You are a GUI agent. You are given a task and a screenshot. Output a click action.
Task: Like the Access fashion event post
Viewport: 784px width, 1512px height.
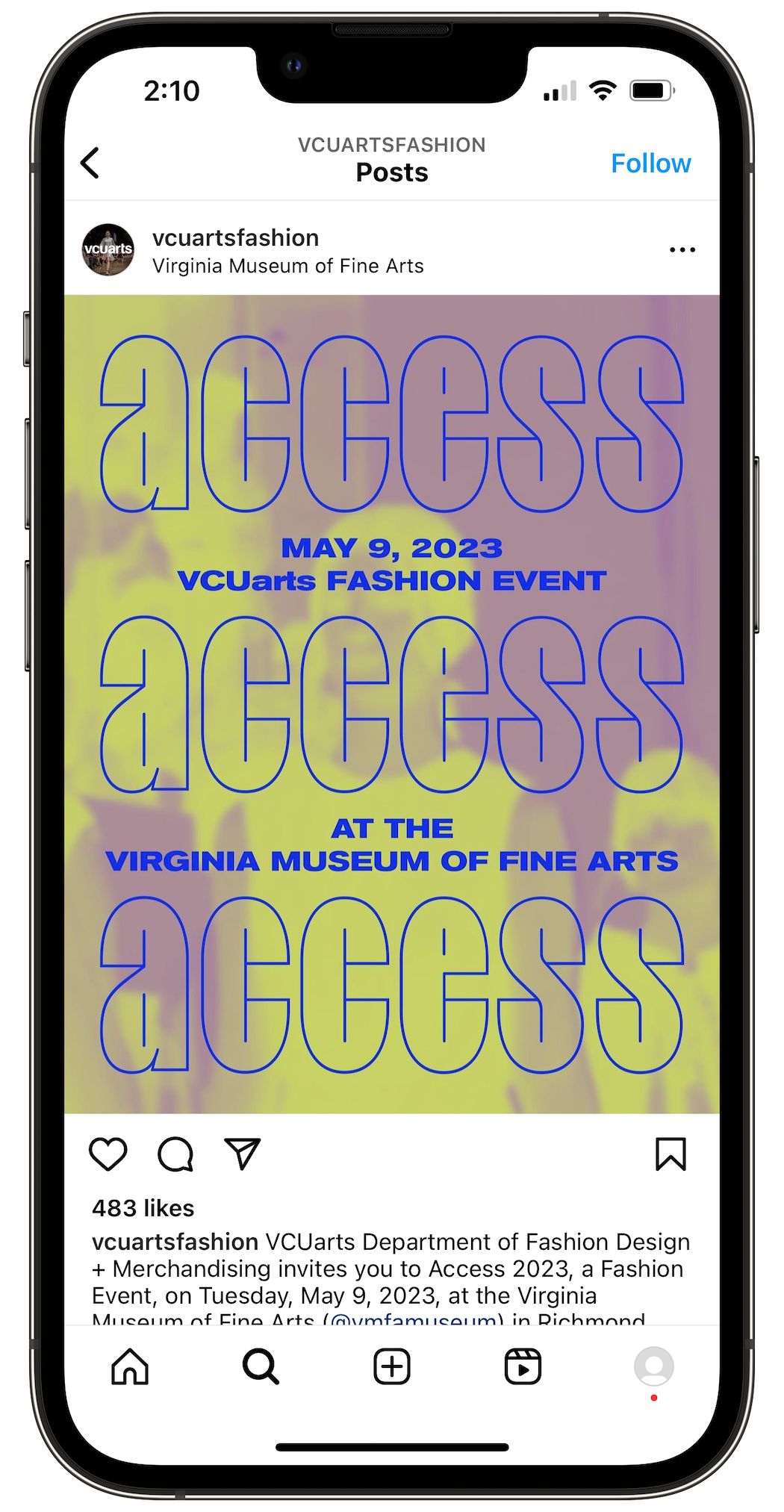tap(108, 1154)
